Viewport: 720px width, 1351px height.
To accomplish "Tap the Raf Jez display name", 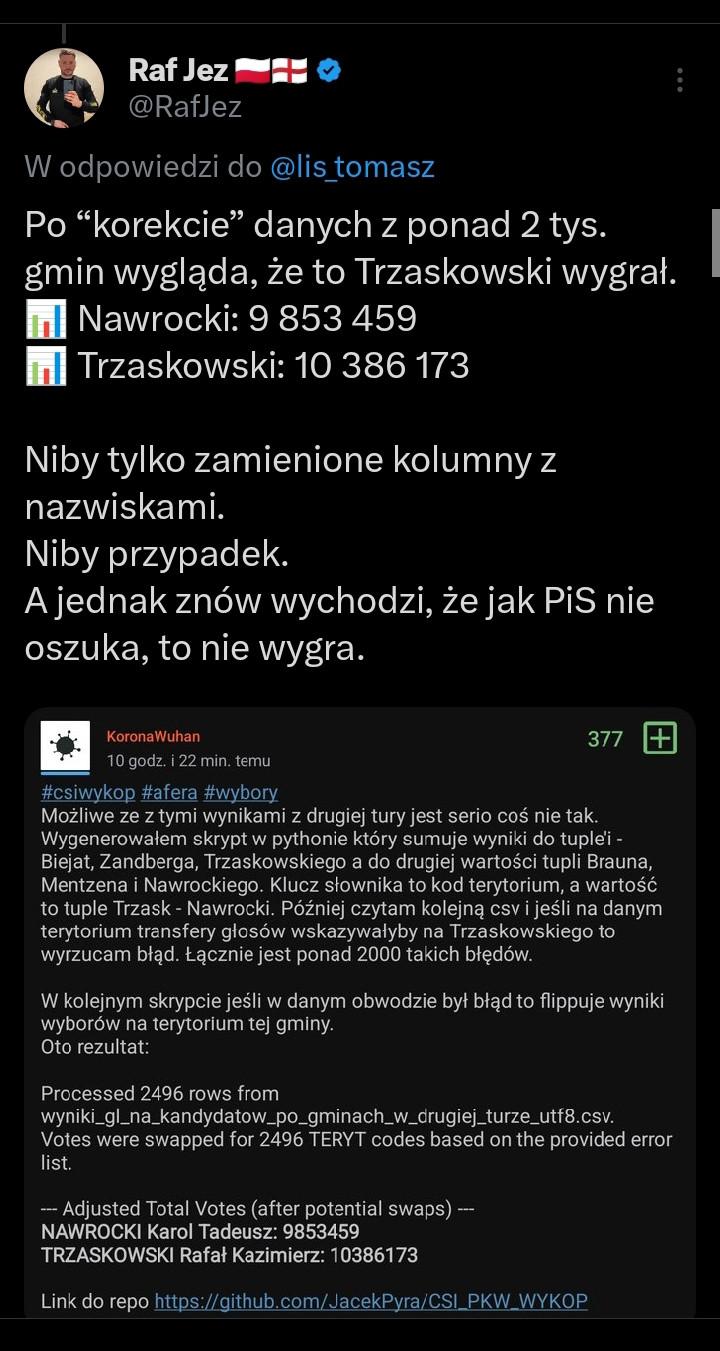I will [x=177, y=70].
